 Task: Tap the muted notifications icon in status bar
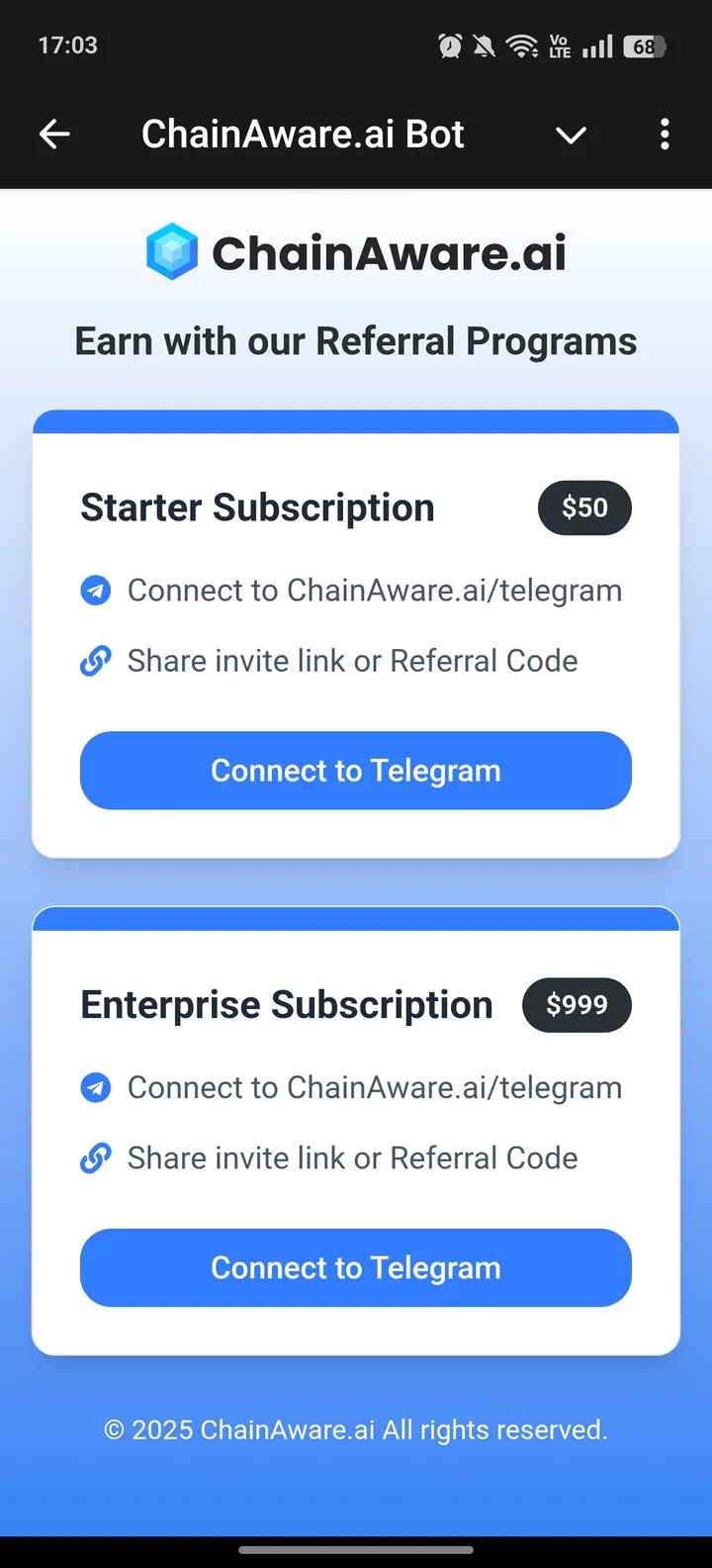pyautogui.click(x=484, y=45)
